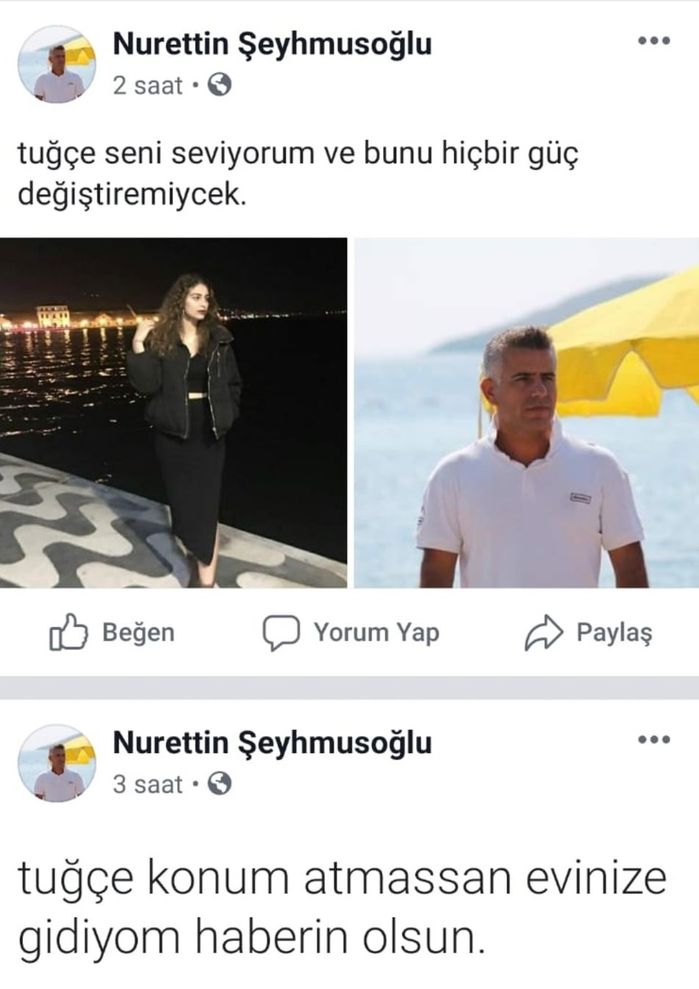
Task: Tap the profile avatar on the 3 saat post
Action: tap(58, 763)
